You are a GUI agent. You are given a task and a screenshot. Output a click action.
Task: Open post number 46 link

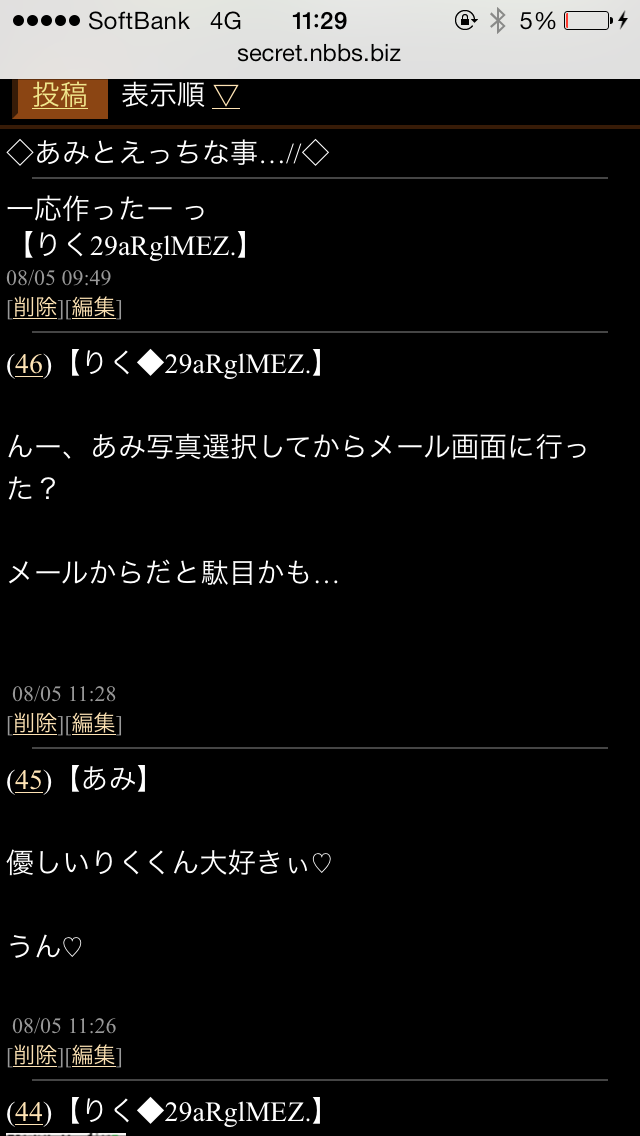pos(29,365)
